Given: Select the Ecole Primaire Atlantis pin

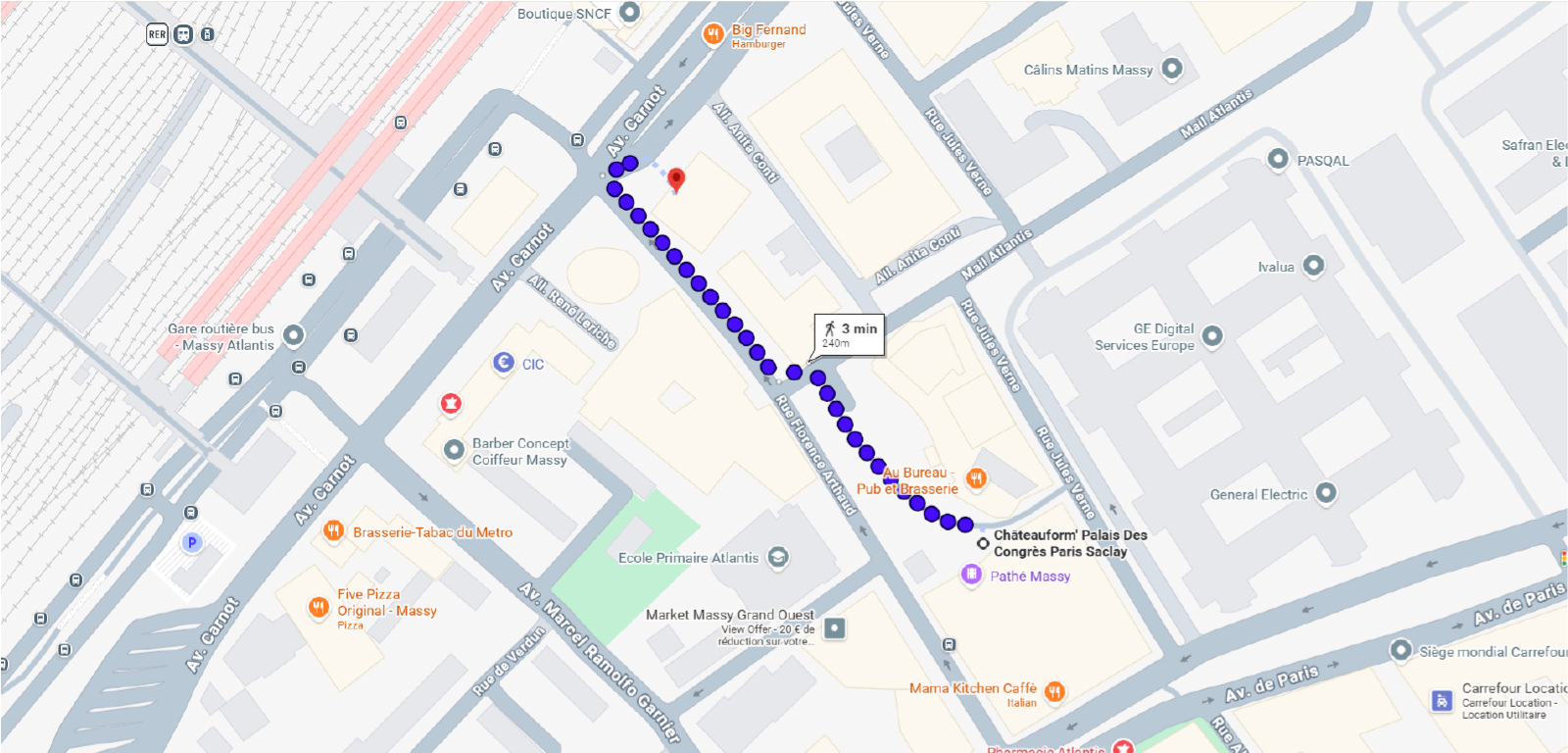Looking at the screenshot, I should point(777,557).
